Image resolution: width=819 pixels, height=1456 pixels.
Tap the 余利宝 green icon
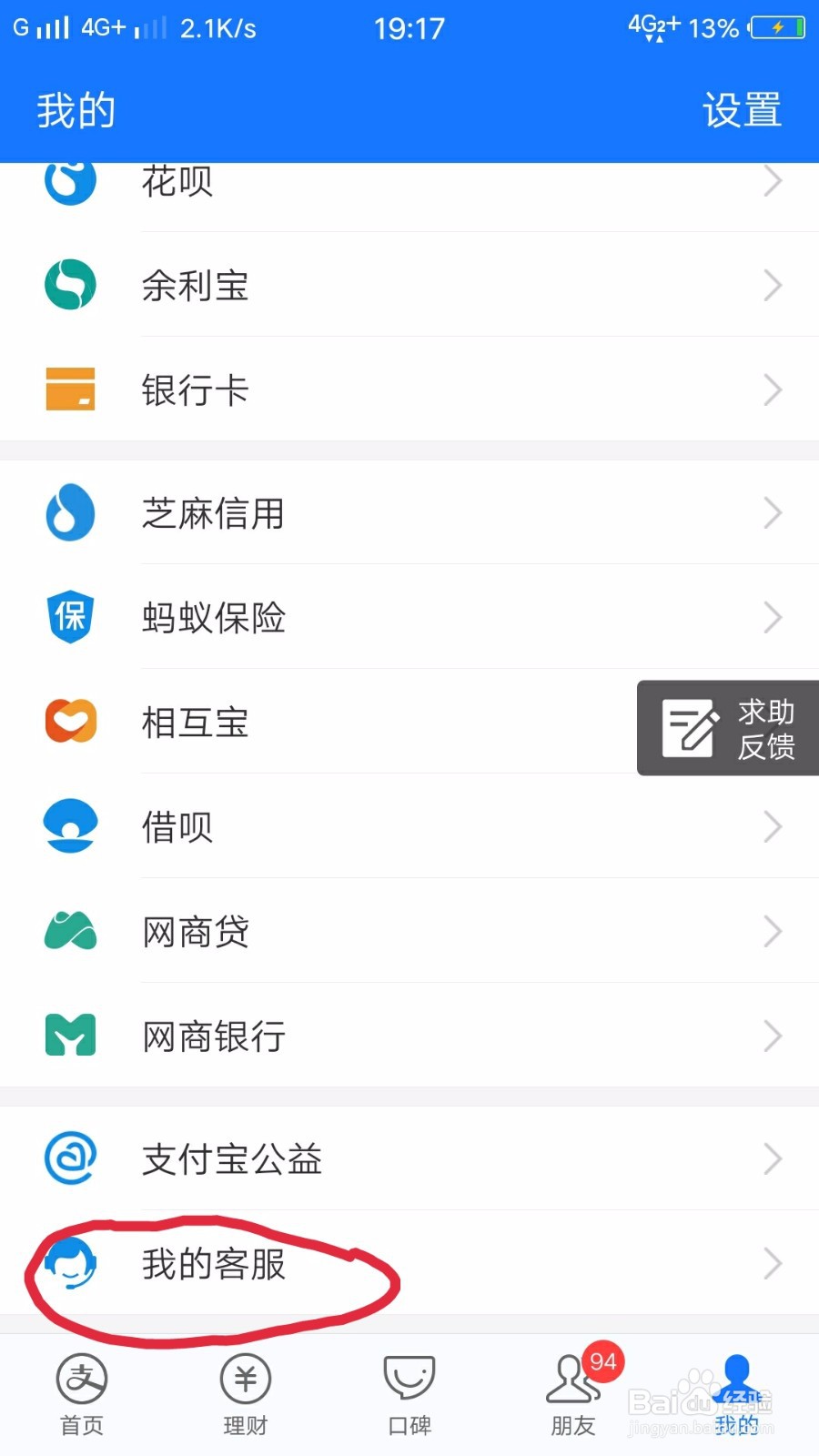(x=71, y=285)
